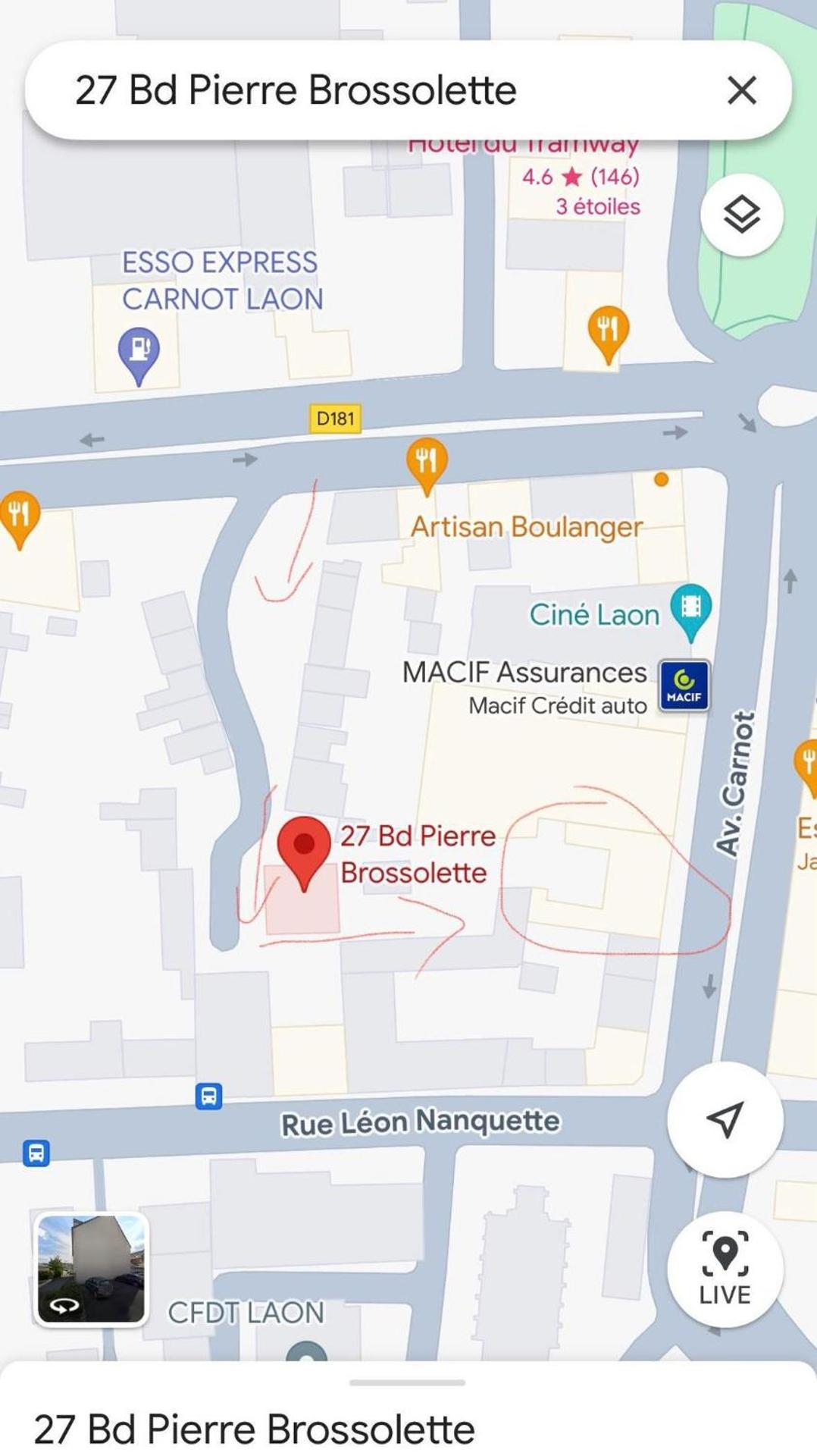Tap the red pin at 27 Bd Pierre Brossolette

304,849
